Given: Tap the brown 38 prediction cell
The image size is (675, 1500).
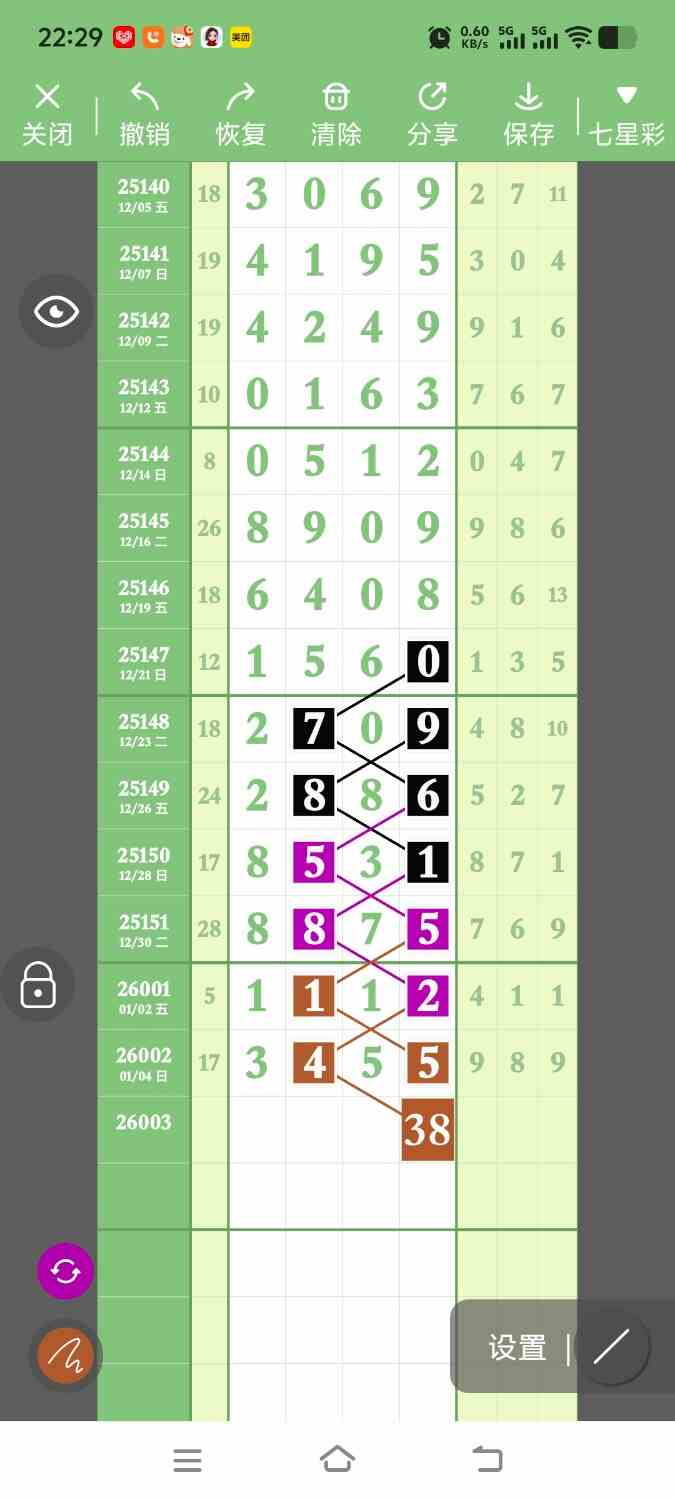Looking at the screenshot, I should click(x=428, y=1130).
